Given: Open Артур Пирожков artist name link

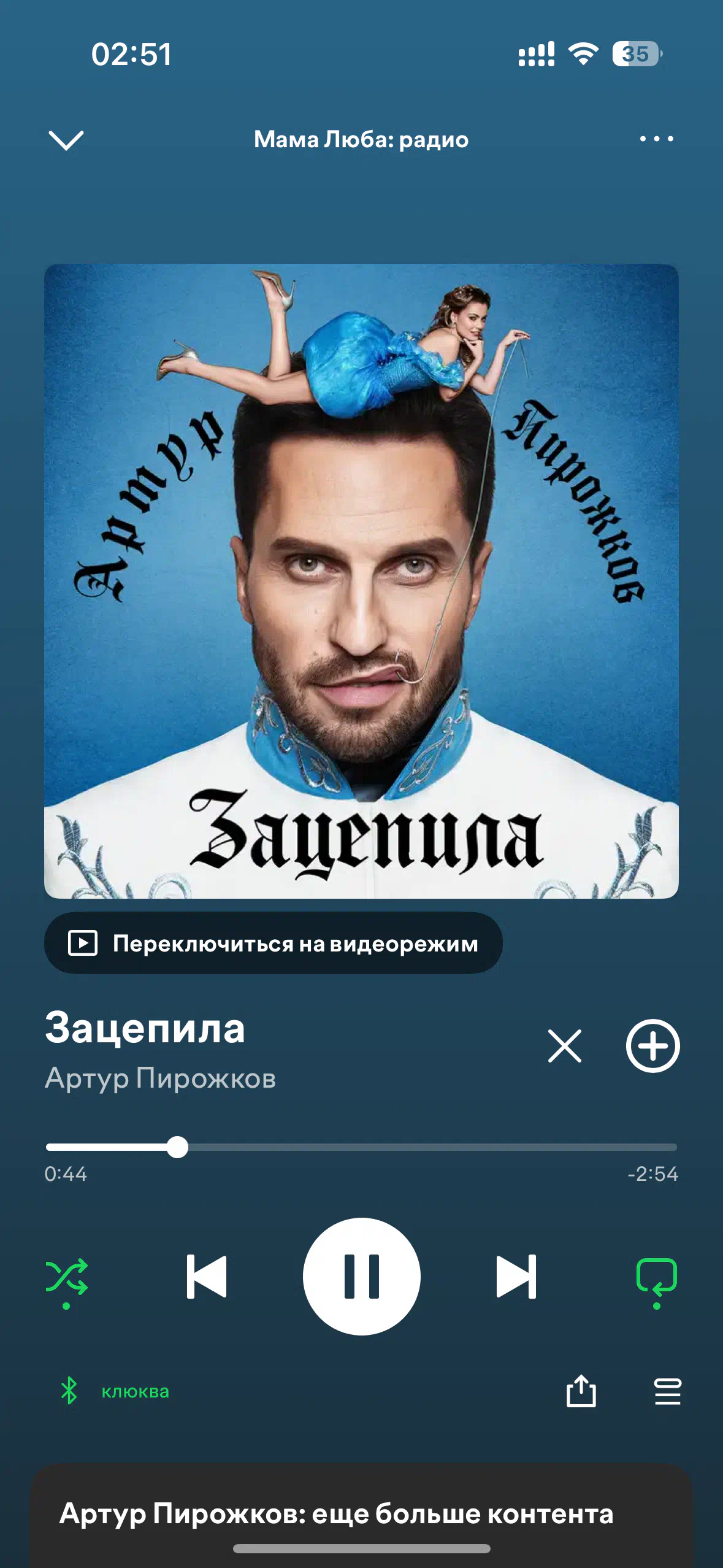Looking at the screenshot, I should click(161, 1078).
